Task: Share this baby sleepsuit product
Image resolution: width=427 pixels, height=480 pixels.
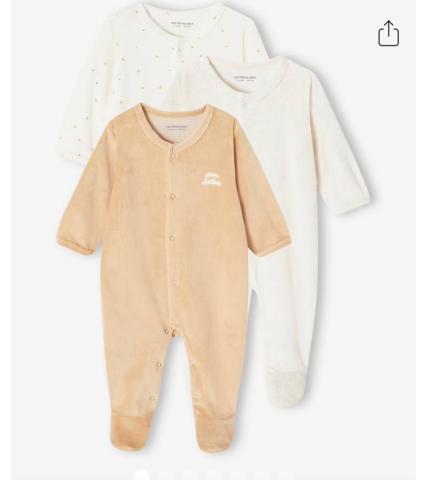Action: (x=389, y=33)
